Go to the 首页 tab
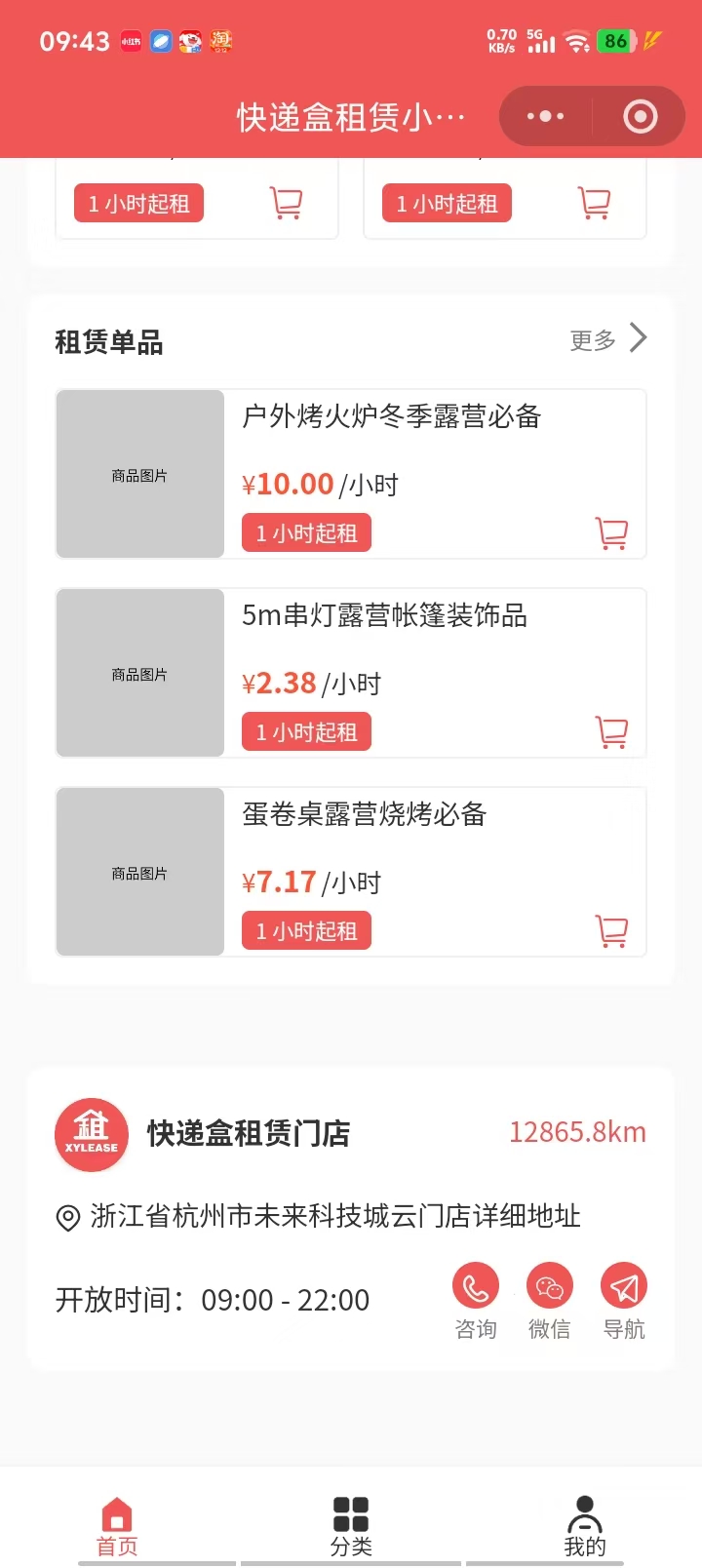702x1568 pixels. pyautogui.click(x=117, y=1526)
